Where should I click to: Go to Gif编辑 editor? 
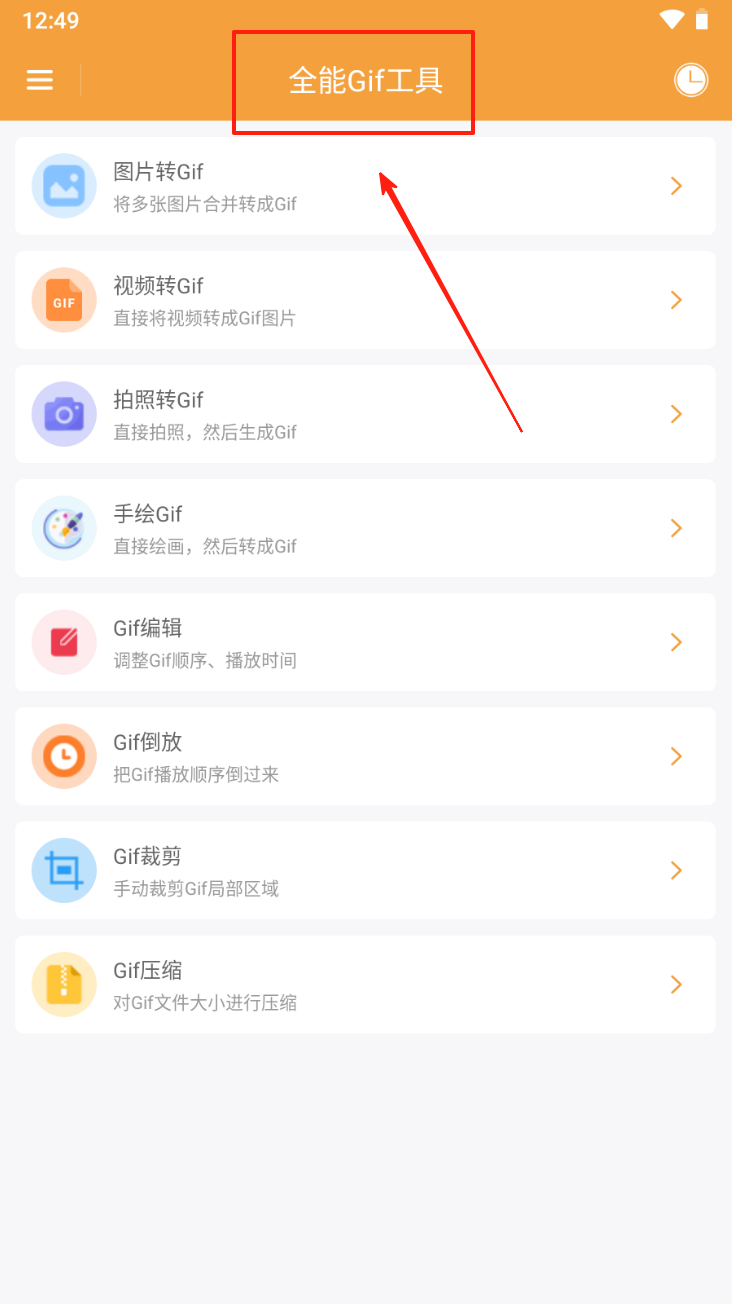click(365, 642)
